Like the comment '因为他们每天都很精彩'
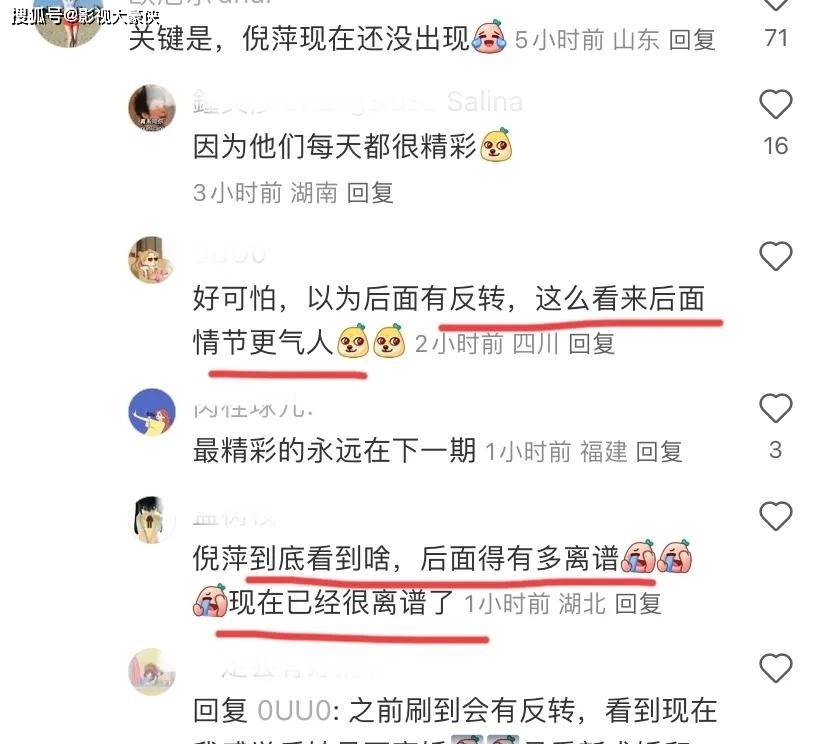Screen dimensions: 828x744 tap(776, 105)
